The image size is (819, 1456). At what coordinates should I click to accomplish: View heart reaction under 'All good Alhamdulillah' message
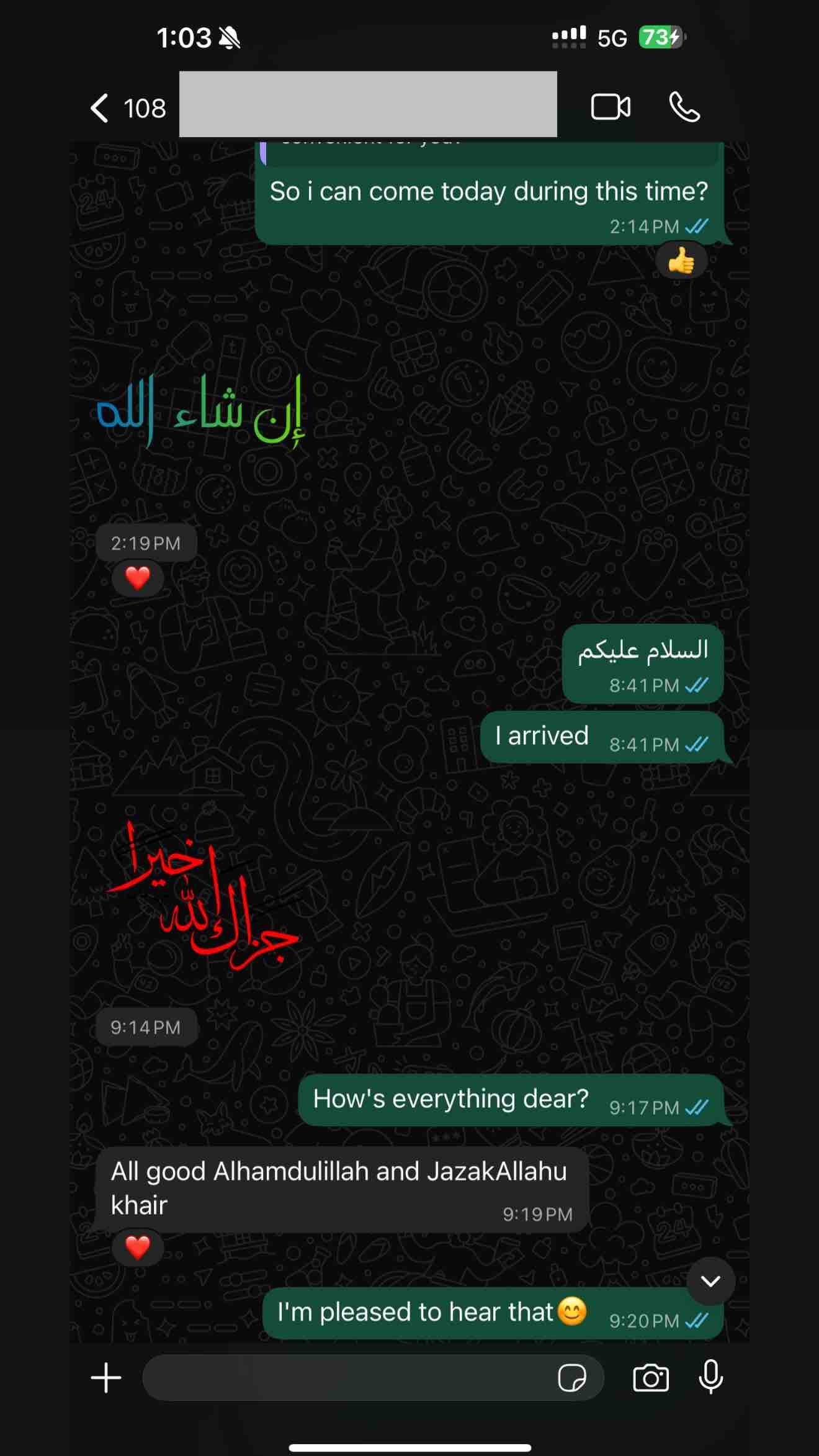pos(138,1247)
